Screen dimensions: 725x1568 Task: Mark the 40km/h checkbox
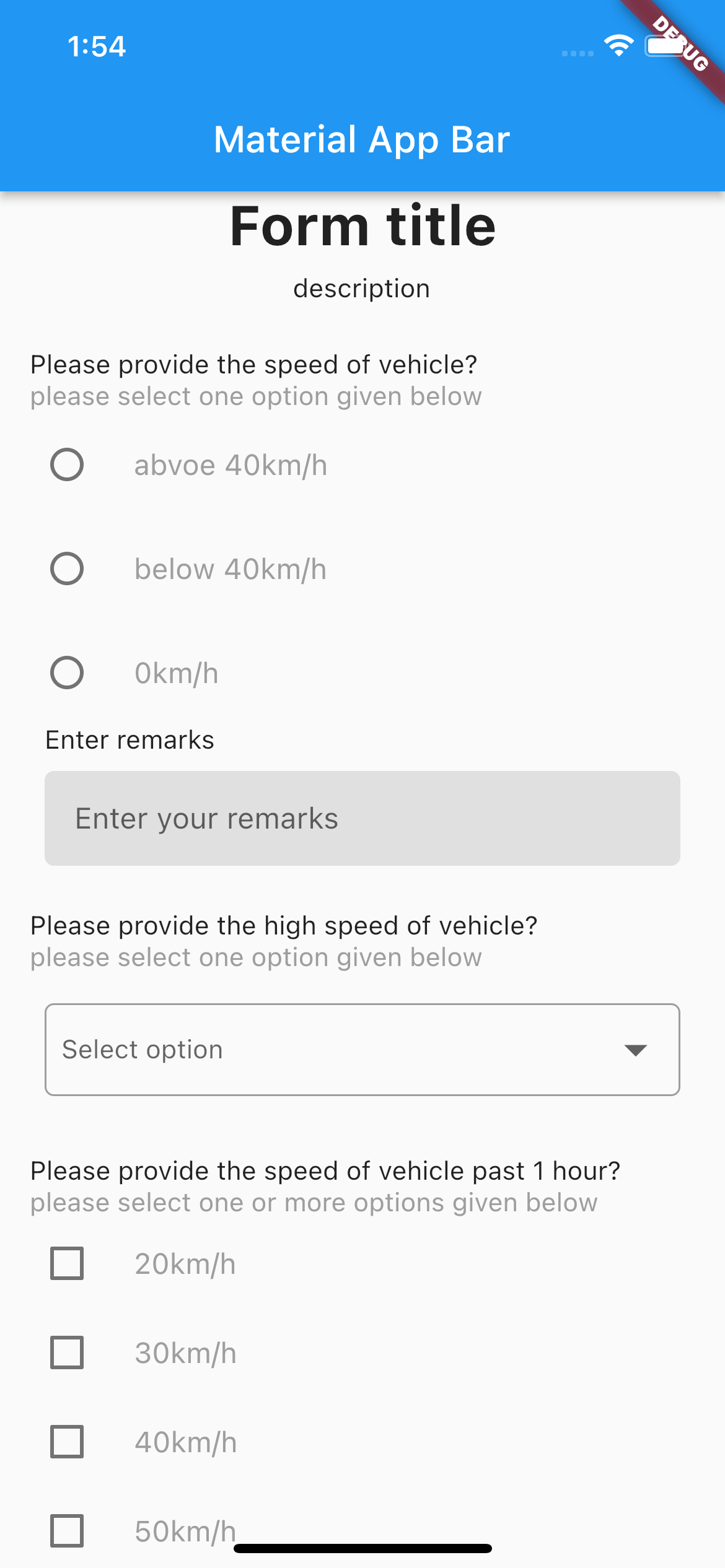click(x=67, y=1442)
